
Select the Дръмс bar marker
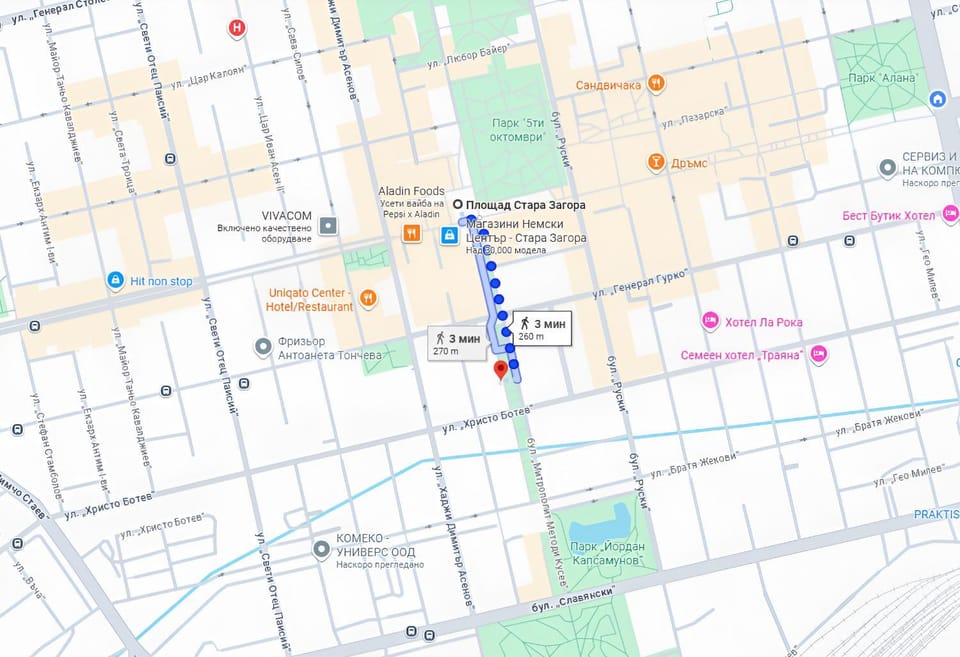(x=655, y=162)
